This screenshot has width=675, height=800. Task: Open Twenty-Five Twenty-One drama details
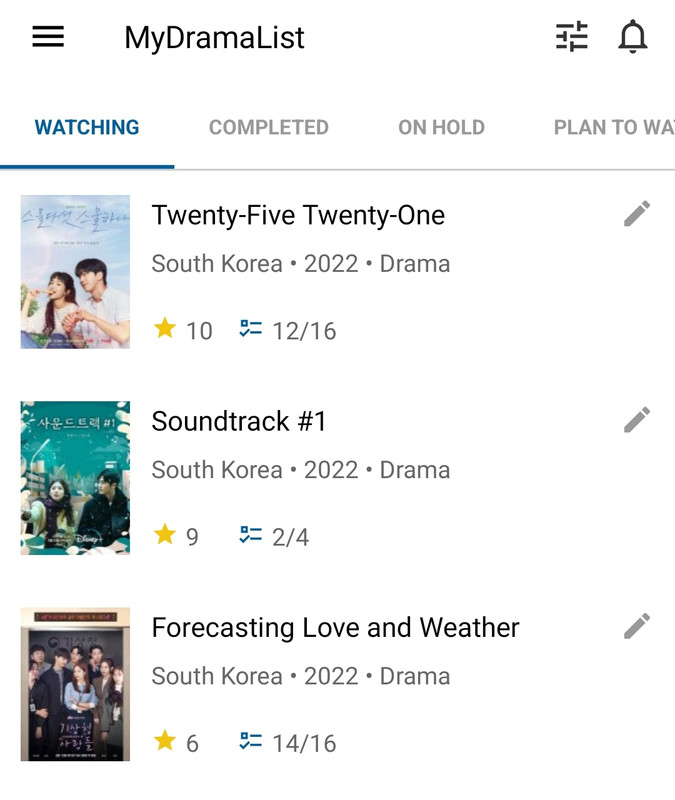(298, 216)
